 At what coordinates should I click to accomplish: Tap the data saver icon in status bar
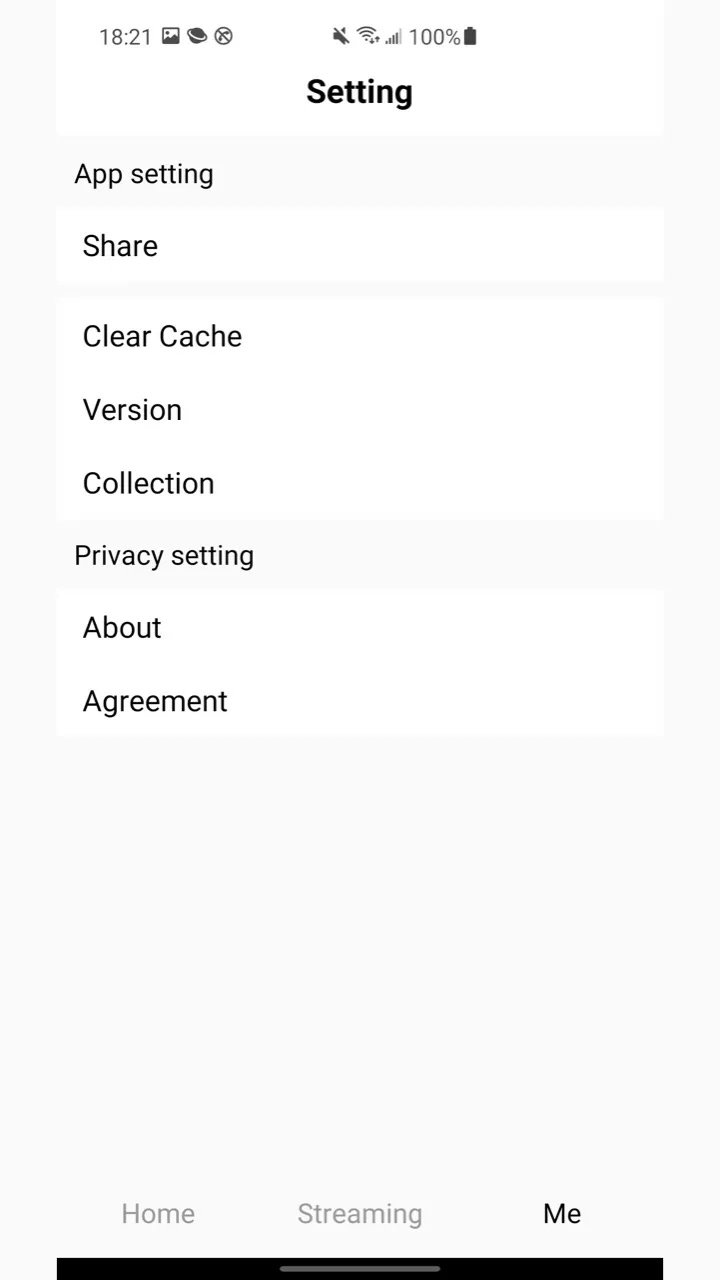pyautogui.click(x=223, y=36)
